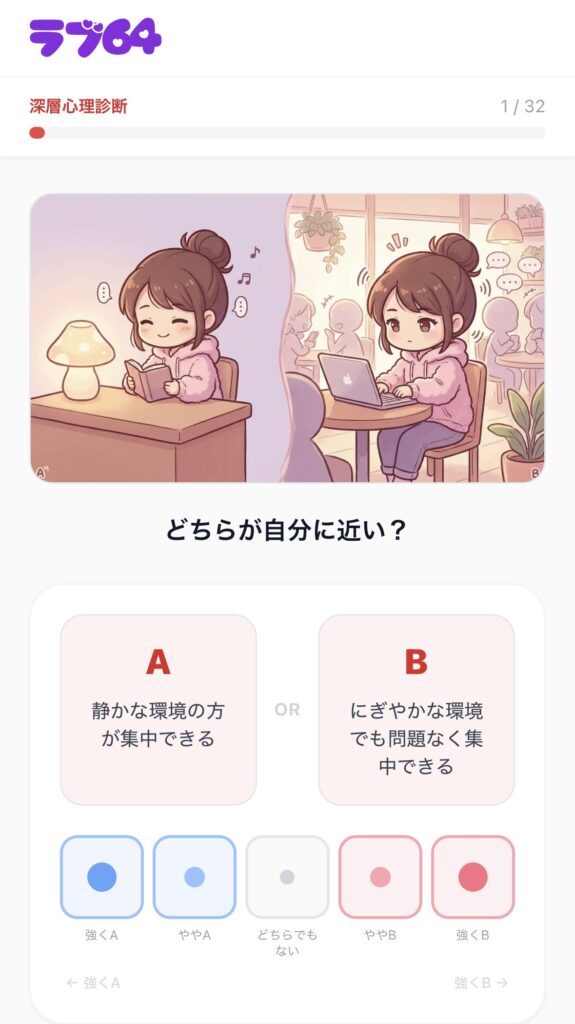The image size is (575, 1024).
Task: Select the 強くA answer dot
Action: pyautogui.click(x=102, y=877)
